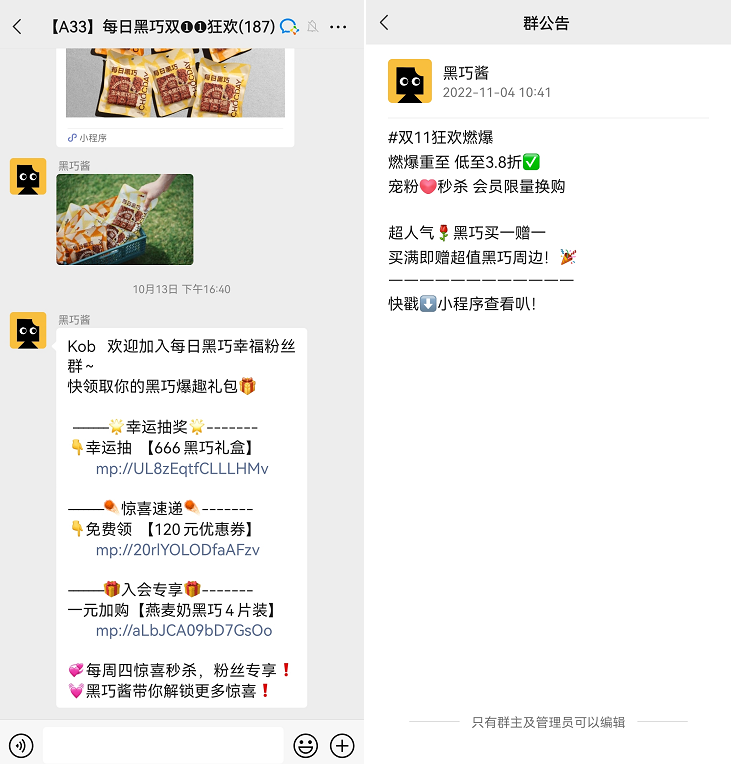Go back from the 群公告 page
This screenshot has height=764, width=732.
coord(385,23)
